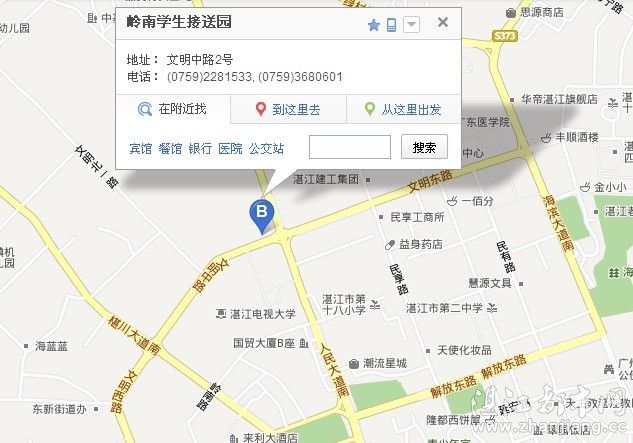Tap the 搜索 button

tap(424, 147)
